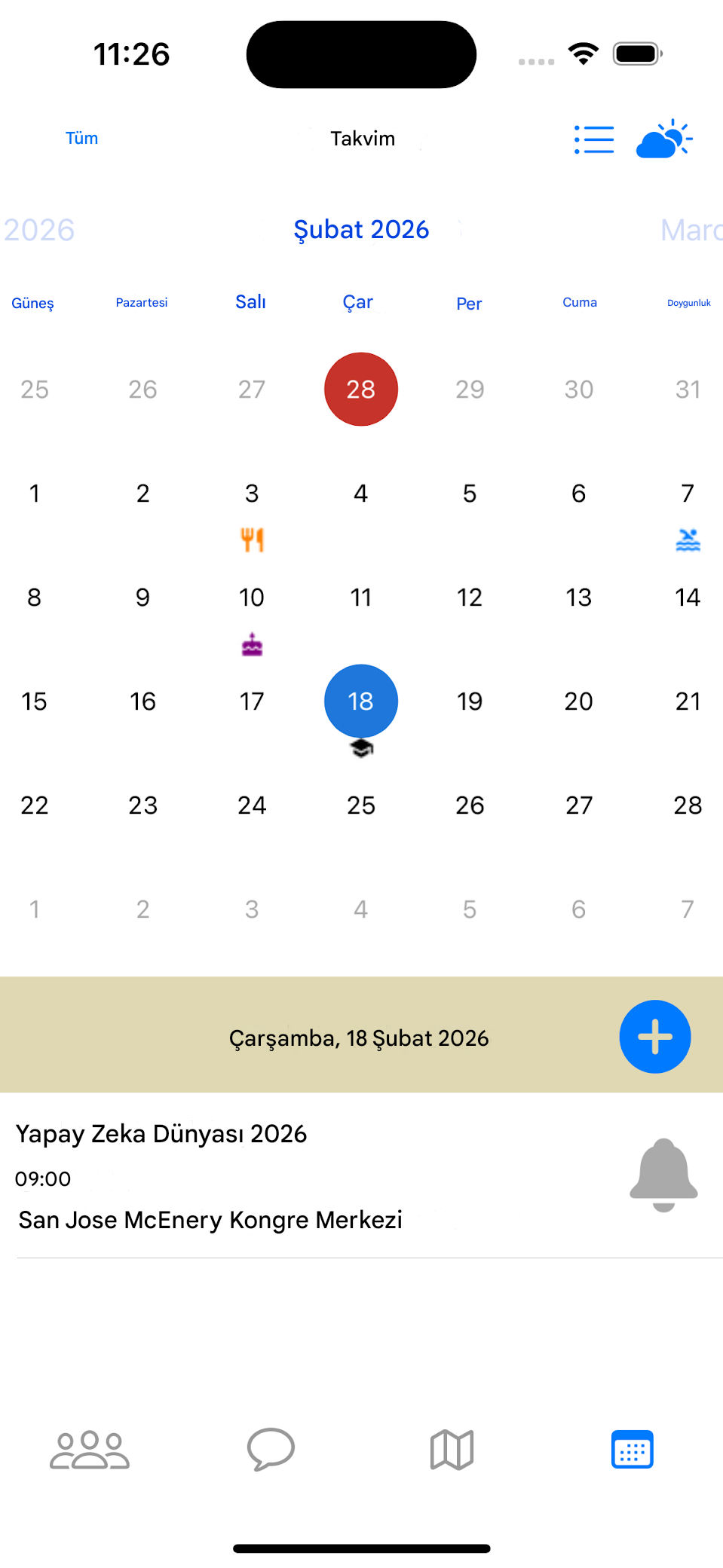The width and height of the screenshot is (723, 1568).
Task: Switch to the people tab
Action: (x=90, y=1450)
